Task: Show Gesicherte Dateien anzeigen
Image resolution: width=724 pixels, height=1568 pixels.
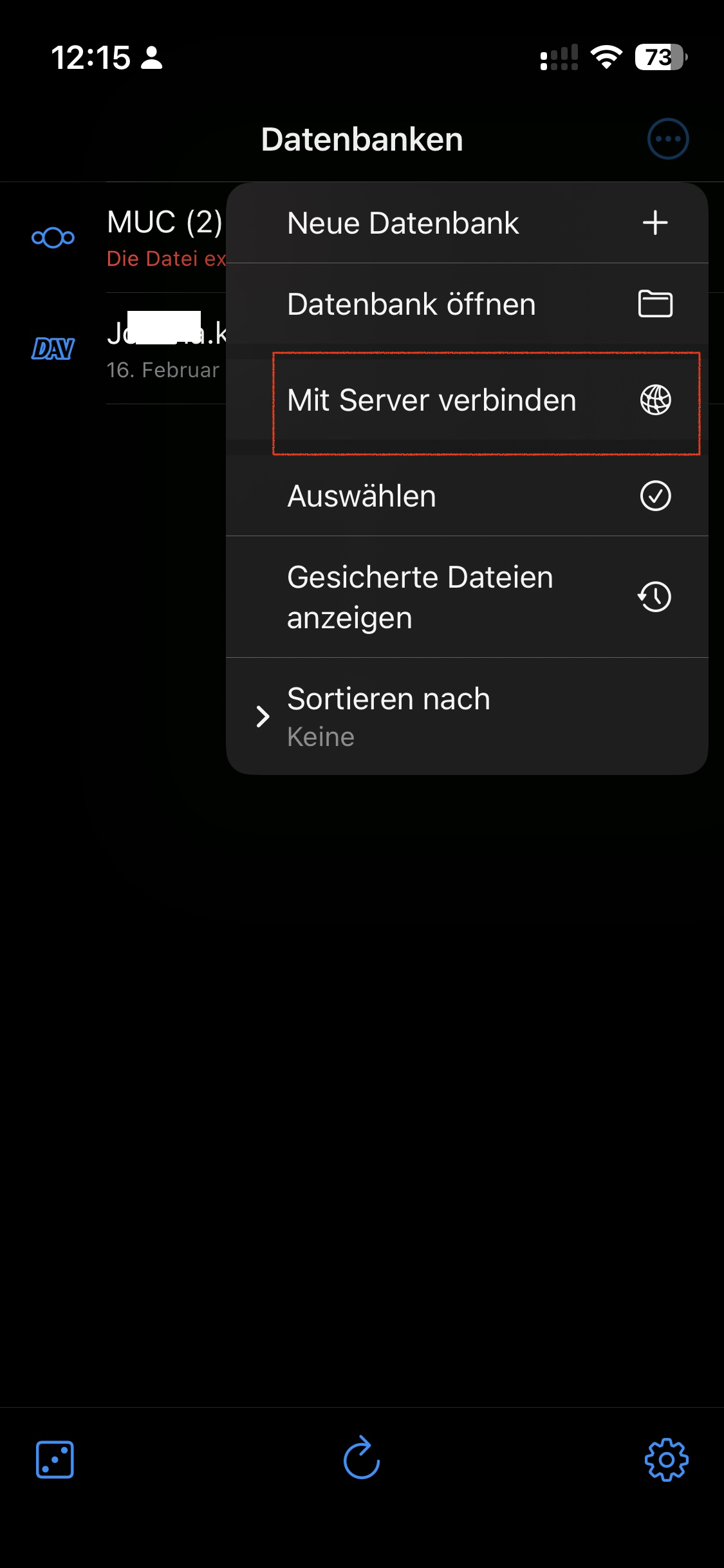Action: click(x=467, y=597)
